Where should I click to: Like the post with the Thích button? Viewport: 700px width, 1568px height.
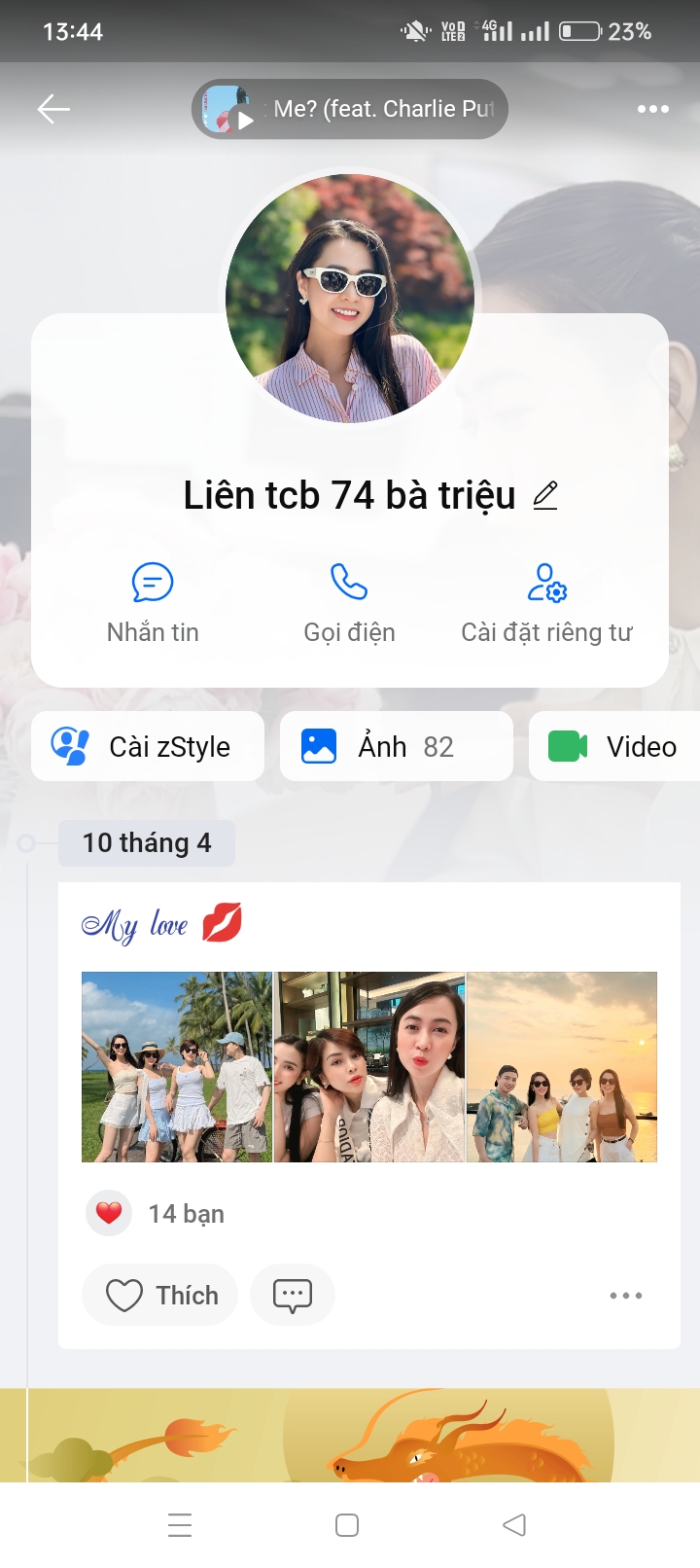(160, 1295)
